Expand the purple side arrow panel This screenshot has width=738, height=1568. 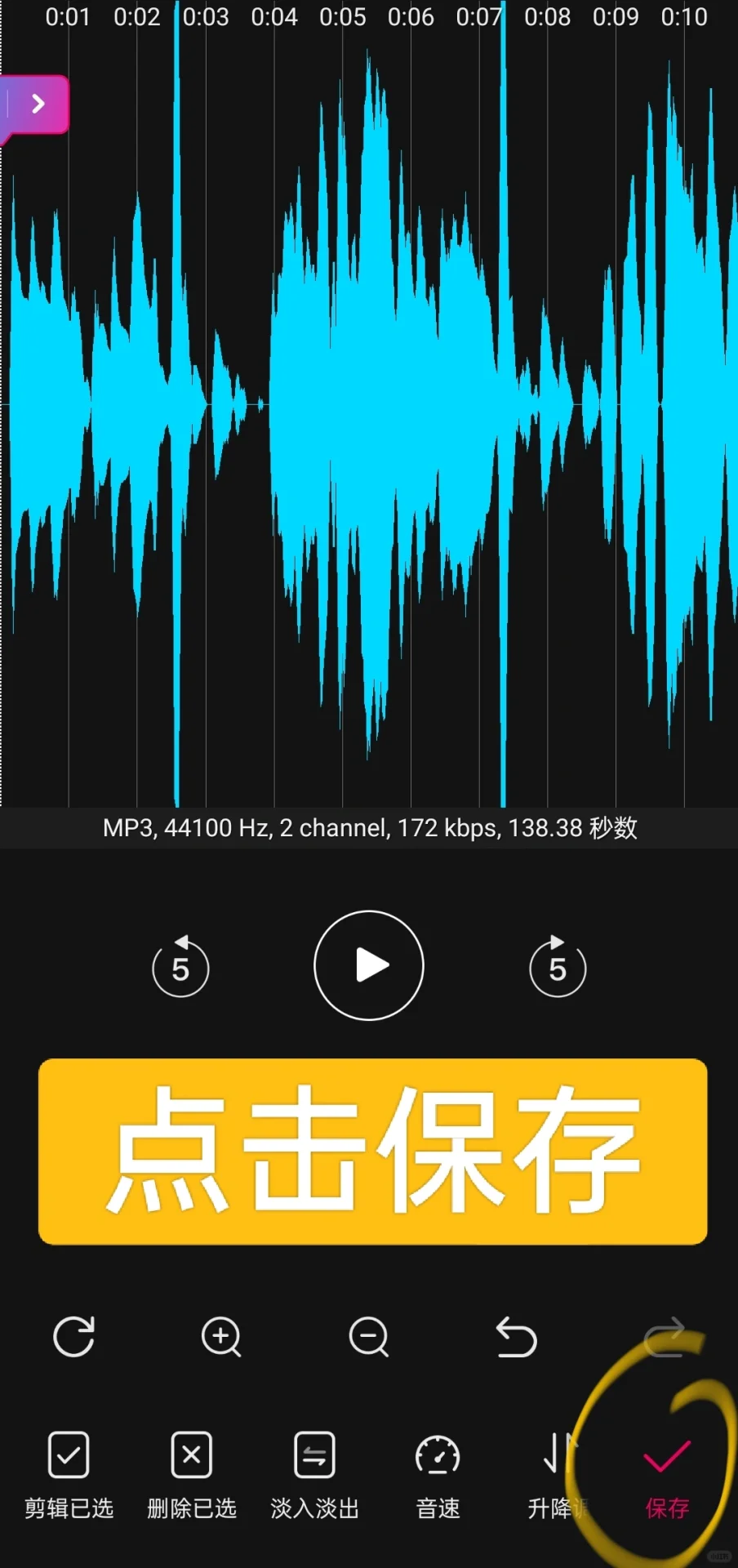[34, 105]
